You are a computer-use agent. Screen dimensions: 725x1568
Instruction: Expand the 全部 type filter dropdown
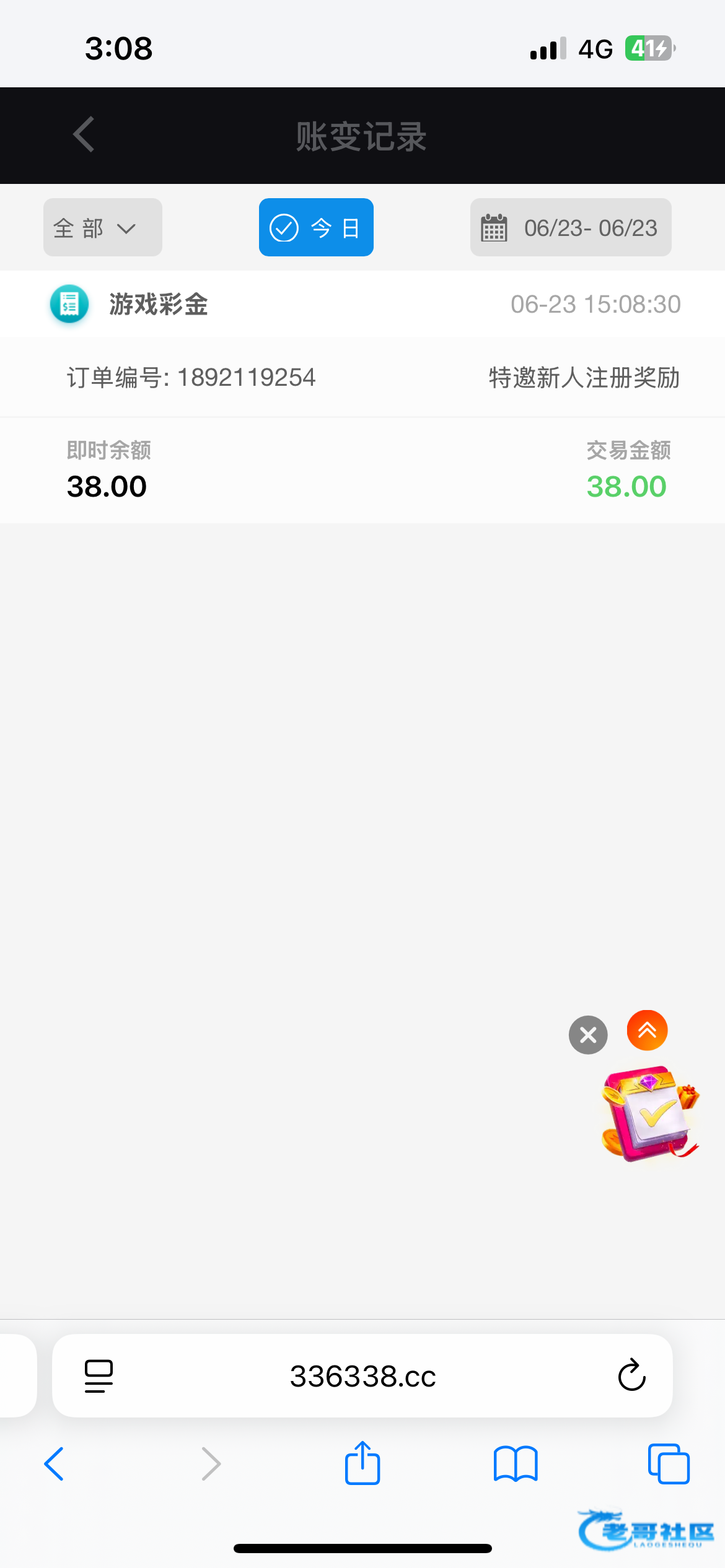[x=103, y=227]
